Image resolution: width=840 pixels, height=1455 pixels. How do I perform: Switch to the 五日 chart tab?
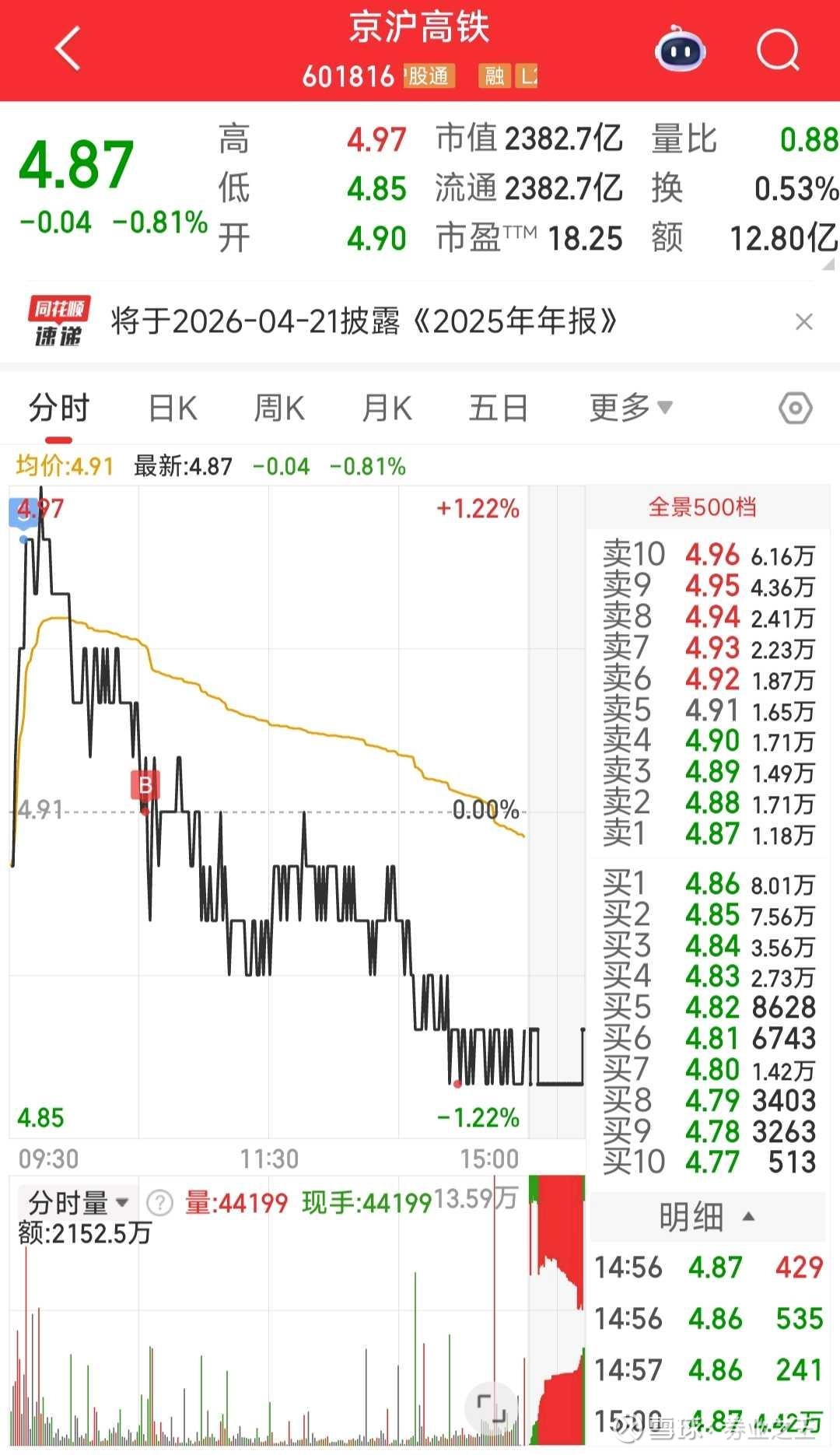click(498, 408)
